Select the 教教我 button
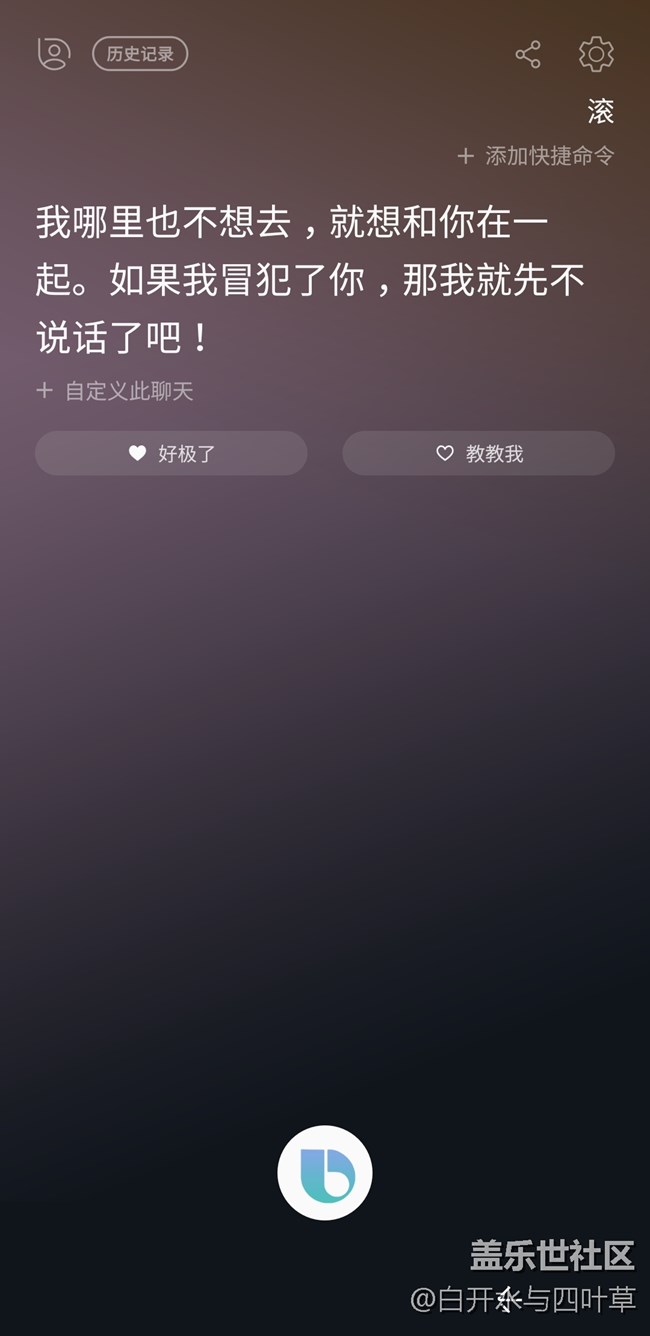The image size is (650, 1336). (x=478, y=453)
